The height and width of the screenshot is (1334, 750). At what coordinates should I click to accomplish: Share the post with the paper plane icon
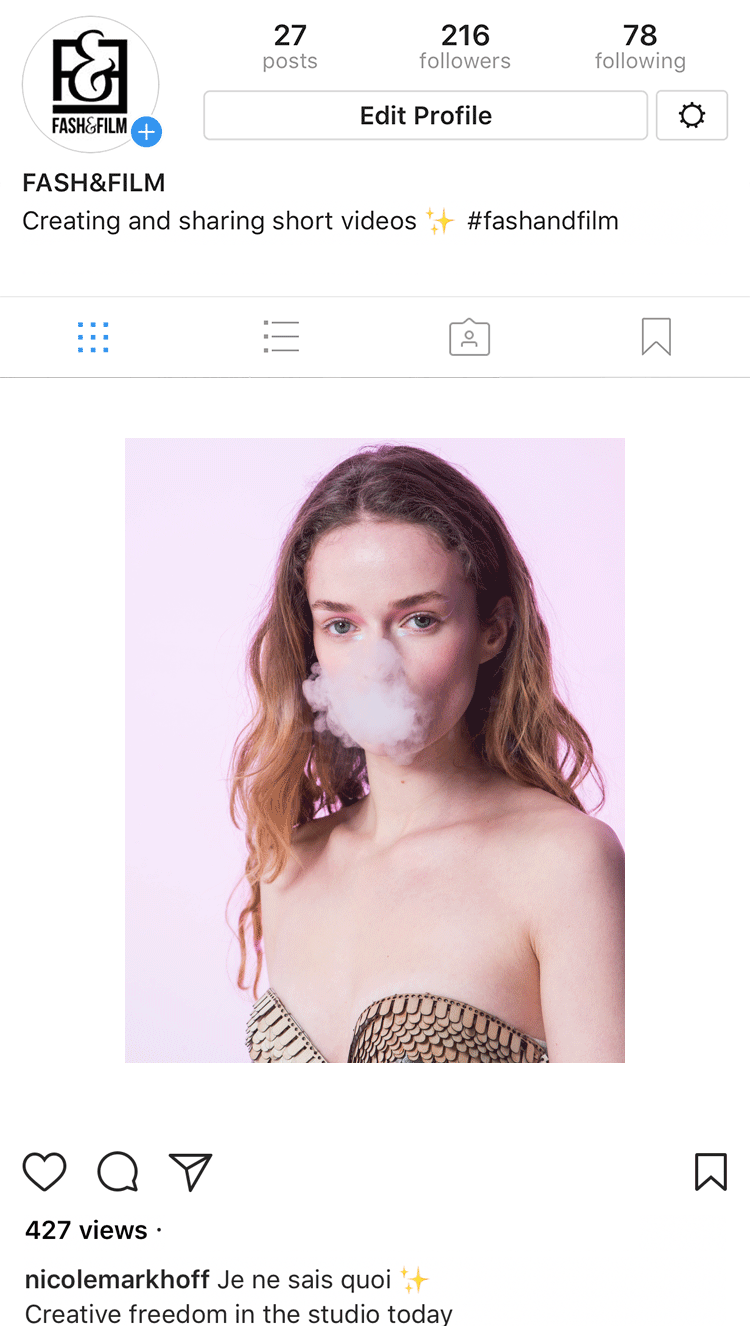190,1171
